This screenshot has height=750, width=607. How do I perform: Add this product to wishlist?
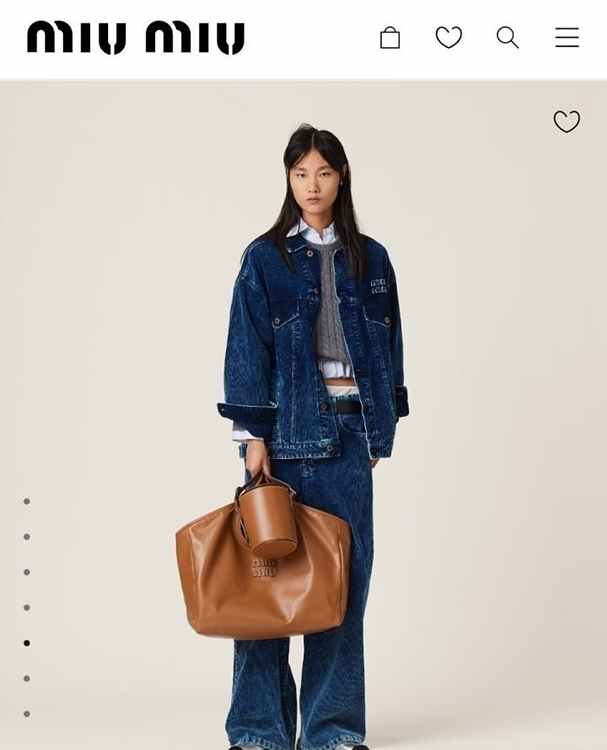[567, 121]
